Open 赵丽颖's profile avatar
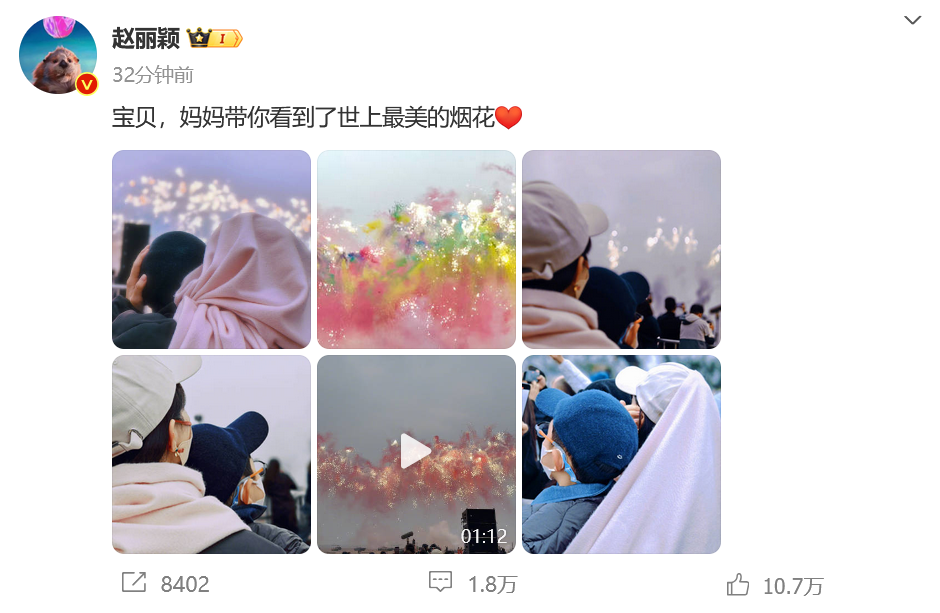 (58, 55)
